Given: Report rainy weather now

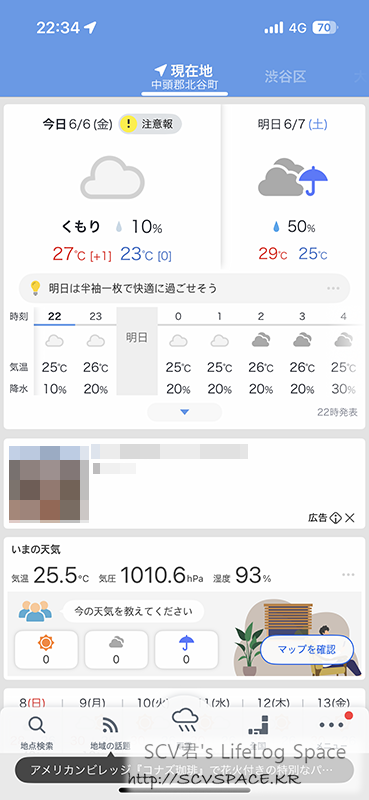Looking at the screenshot, I should point(186,649).
